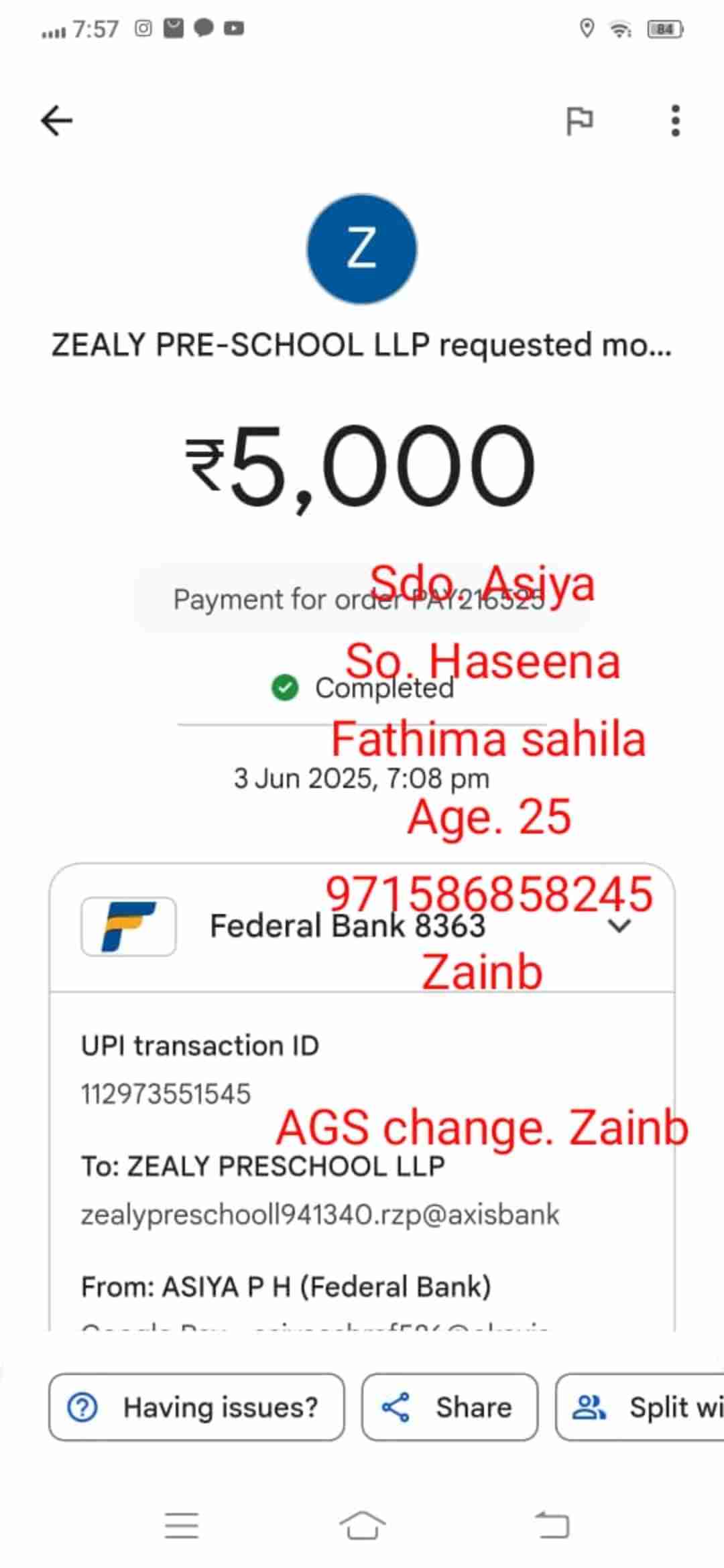The width and height of the screenshot is (724, 1568).
Task: Tap the flag icon to report the transaction
Action: point(579,121)
